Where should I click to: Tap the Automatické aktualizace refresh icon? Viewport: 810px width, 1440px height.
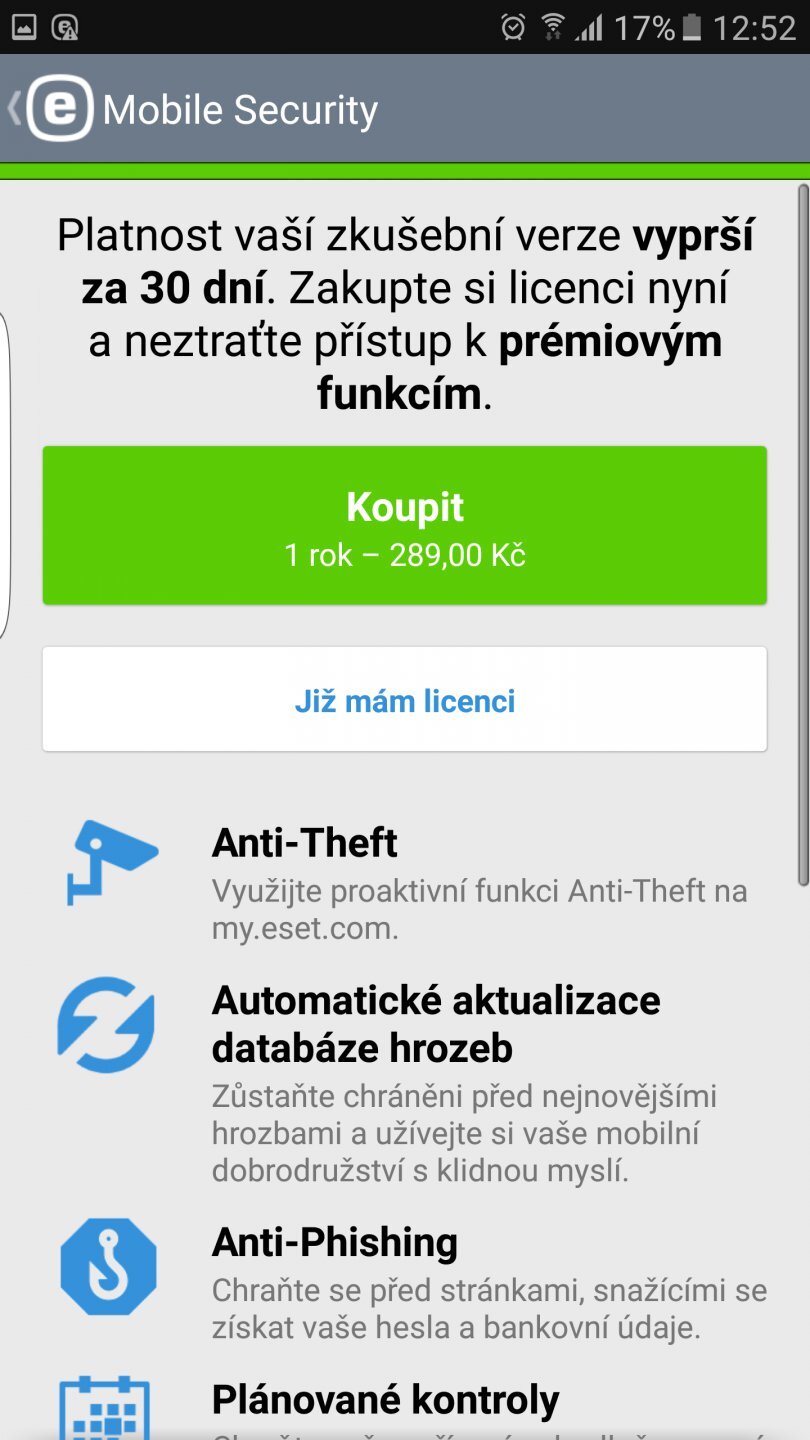pos(105,1025)
